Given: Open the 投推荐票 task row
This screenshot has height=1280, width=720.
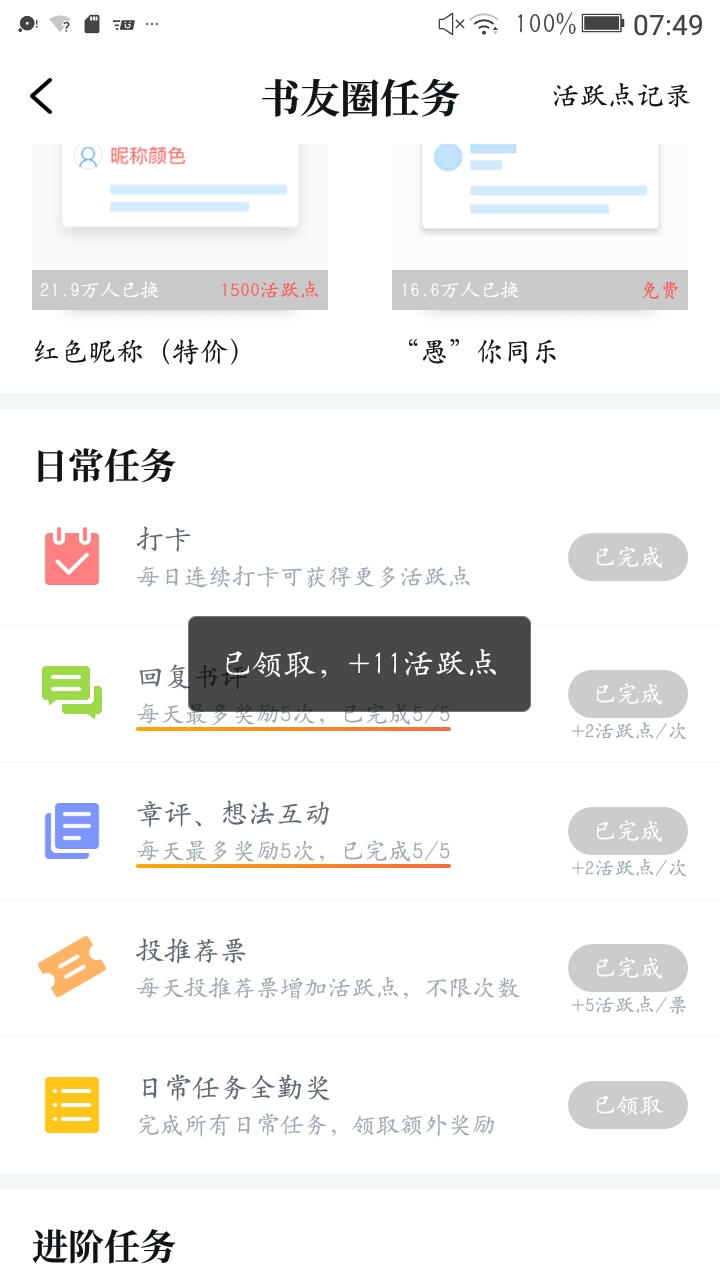Looking at the screenshot, I should [x=360, y=968].
